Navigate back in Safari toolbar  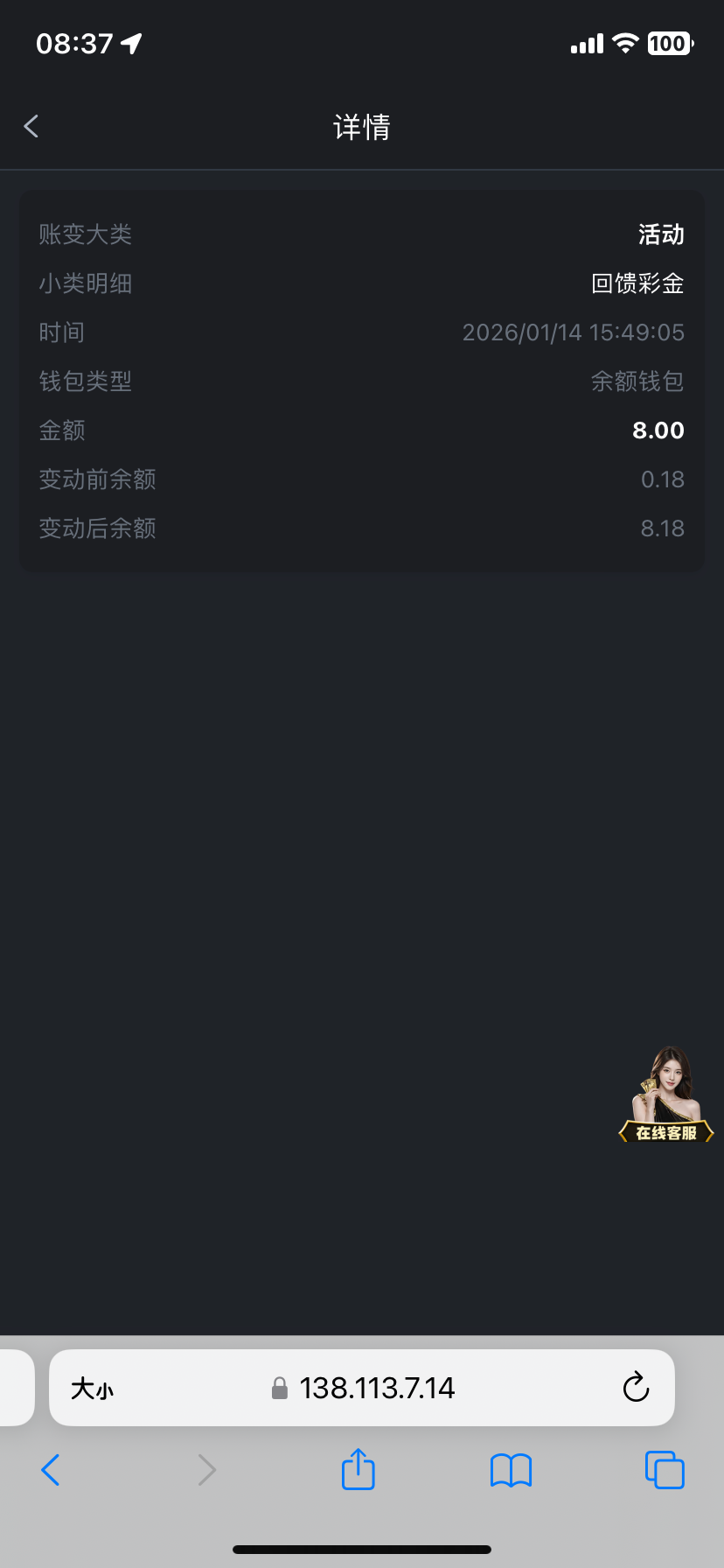pyautogui.click(x=51, y=1470)
